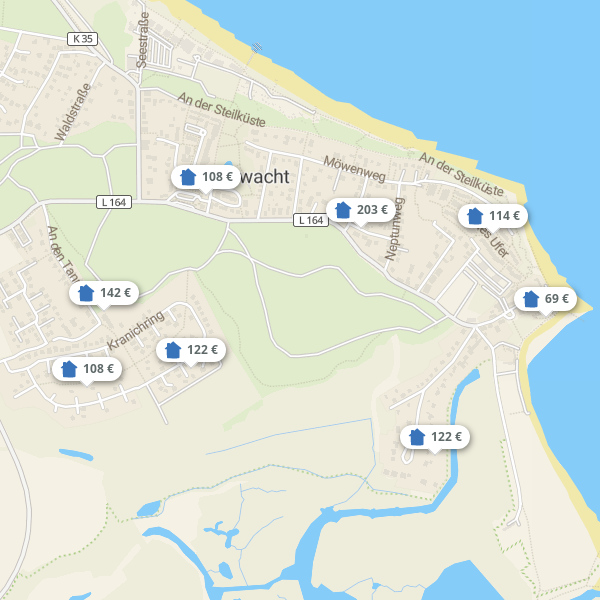
Task: Tap the 122 € marker near the water channel
Action: pos(435,437)
